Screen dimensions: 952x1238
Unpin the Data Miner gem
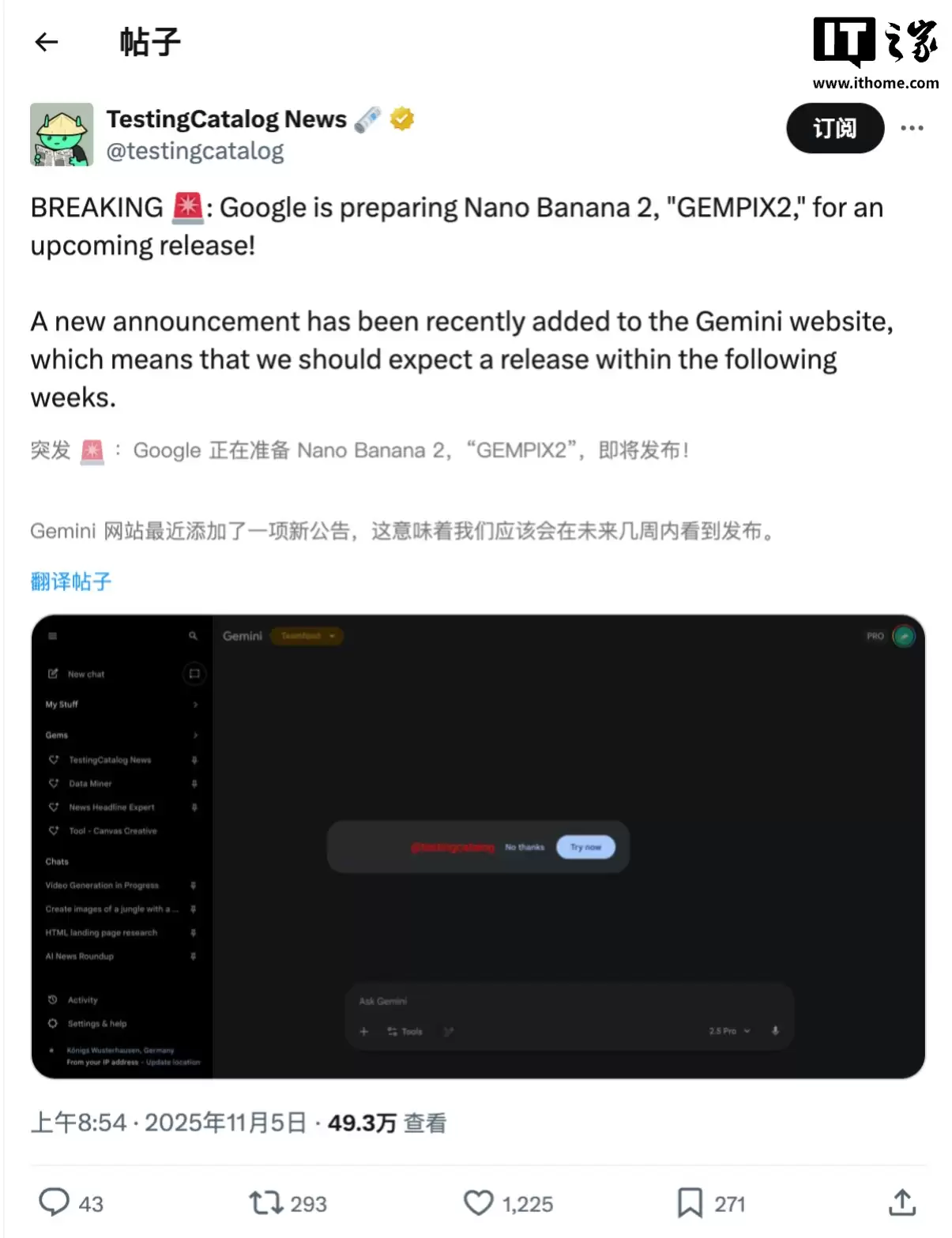coord(194,784)
